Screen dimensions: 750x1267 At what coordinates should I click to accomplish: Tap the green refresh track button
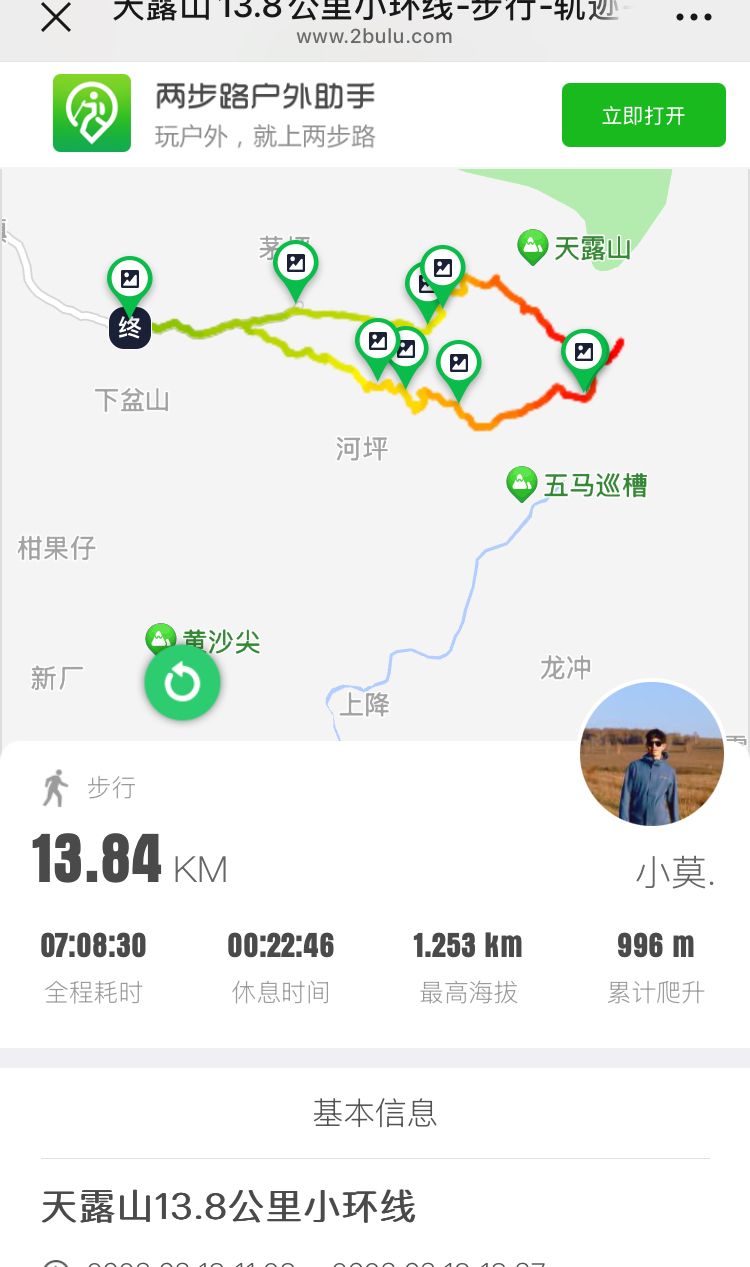[182, 684]
